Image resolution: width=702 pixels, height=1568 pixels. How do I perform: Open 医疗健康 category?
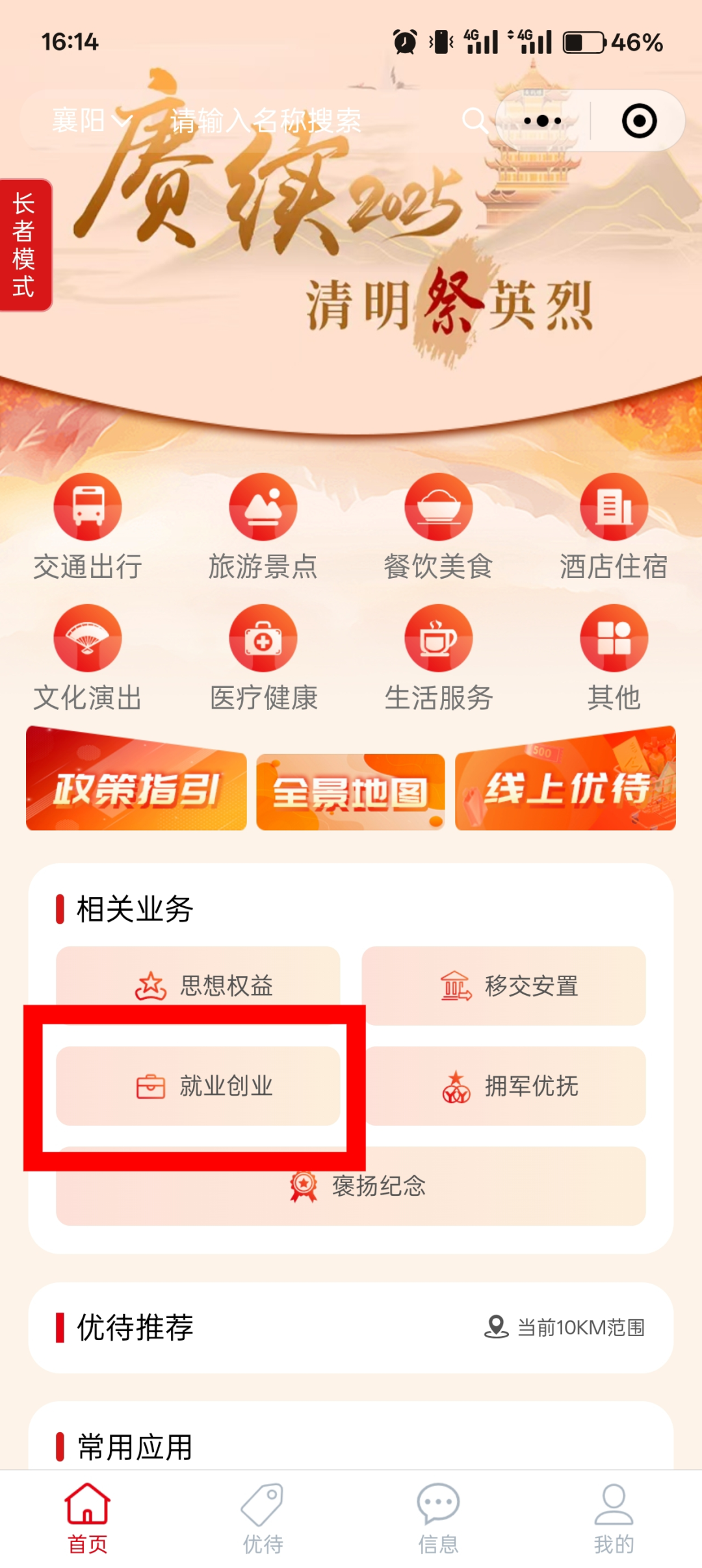point(263,657)
